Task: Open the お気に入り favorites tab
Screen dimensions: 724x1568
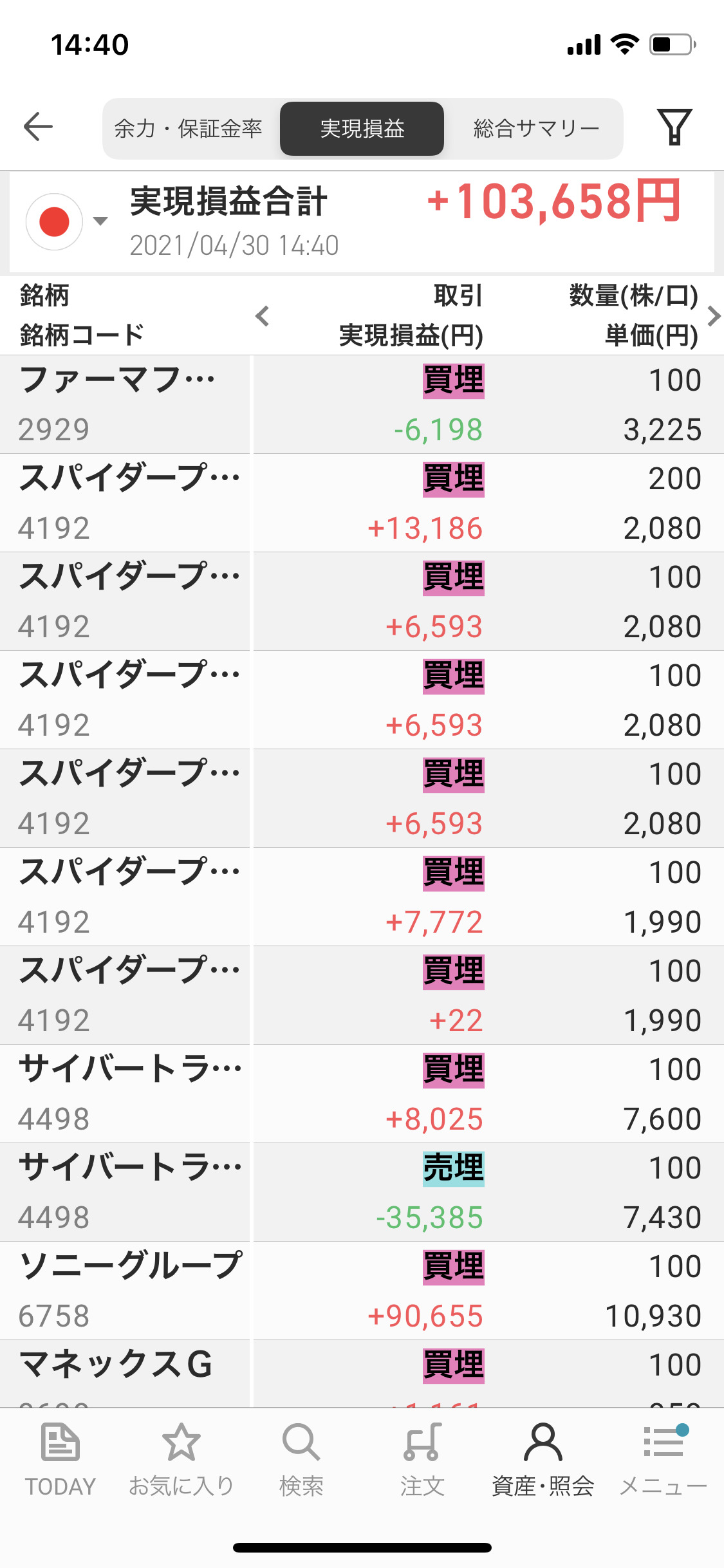Action: point(181,1460)
